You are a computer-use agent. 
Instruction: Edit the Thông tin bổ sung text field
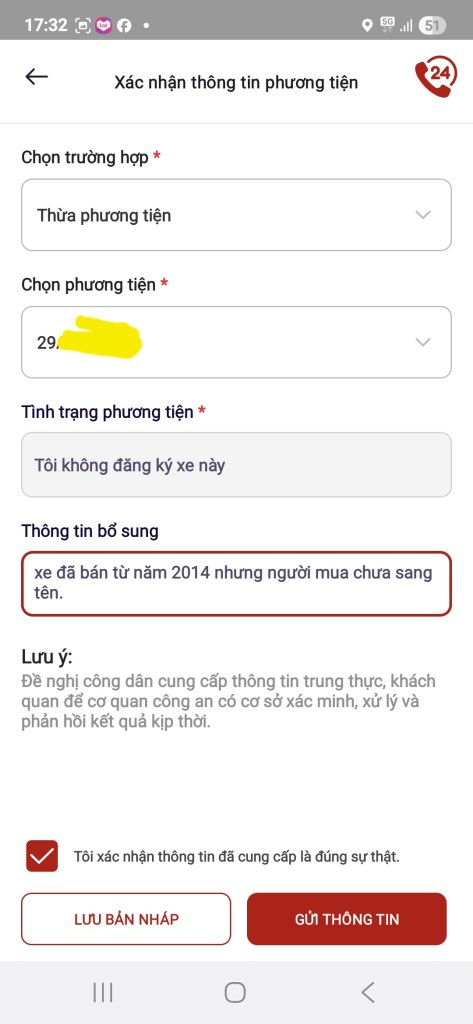tap(236, 584)
